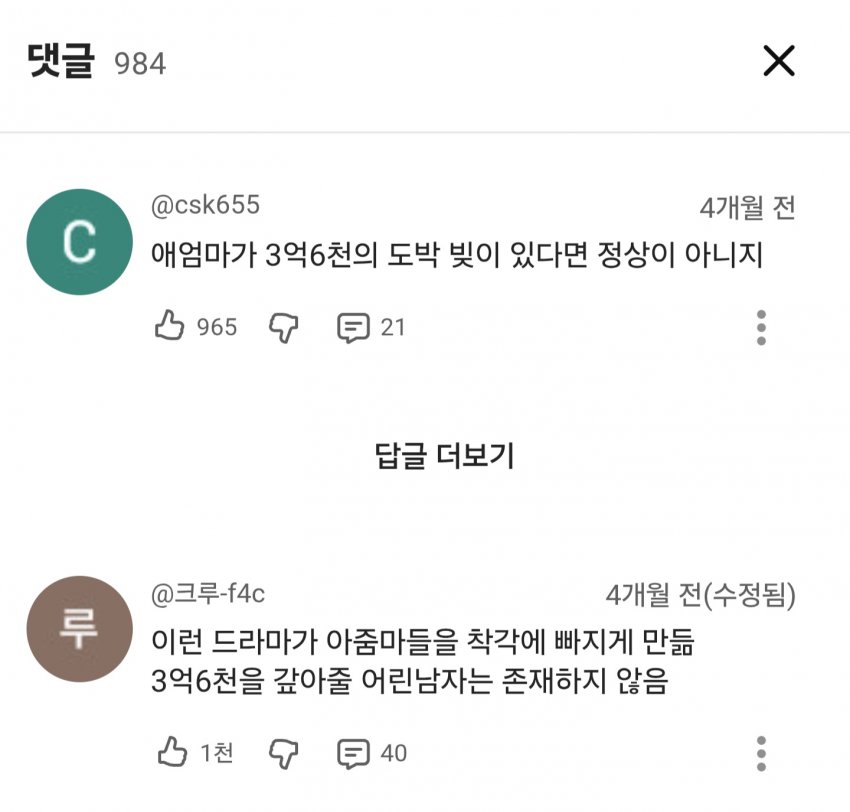The height and width of the screenshot is (812, 850).
Task: Open the profile avatar of @크루-f4c
Action: (x=79, y=628)
